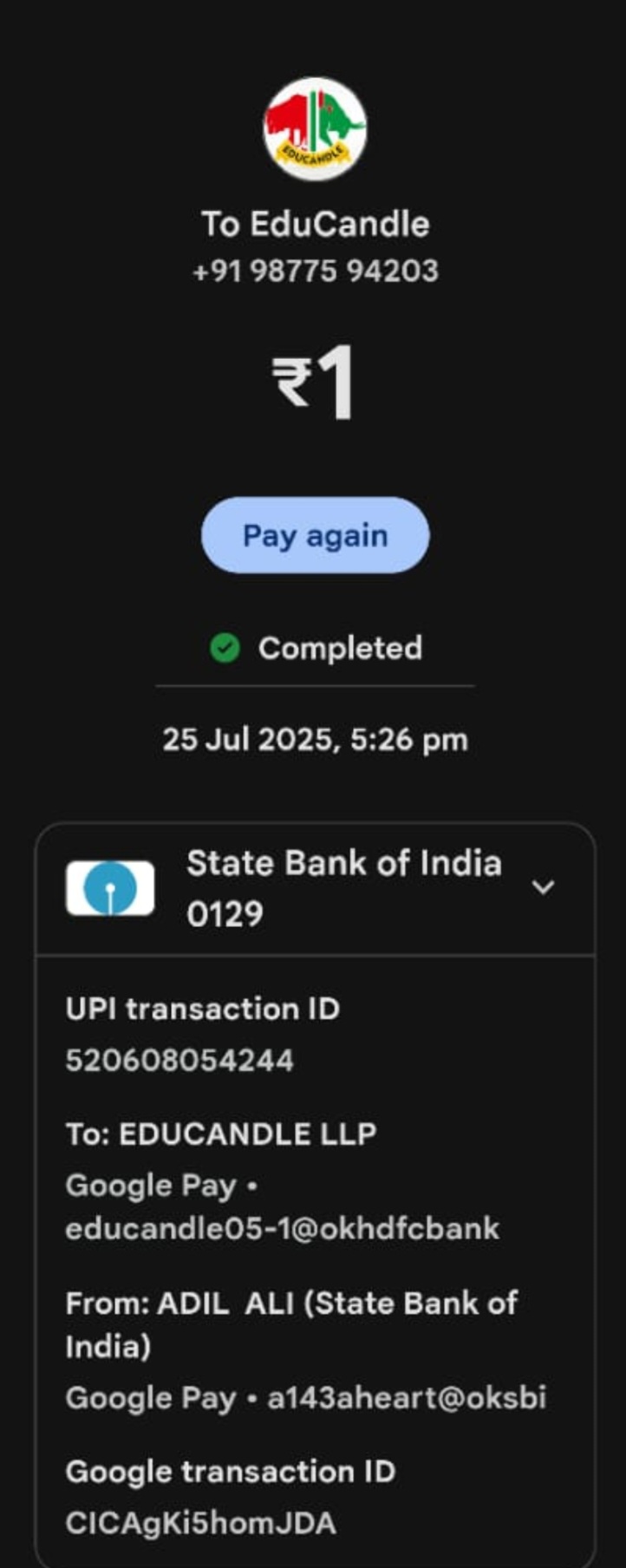This screenshot has height=1568, width=626.
Task: Open the EduCandle profile picture
Action: [x=315, y=129]
